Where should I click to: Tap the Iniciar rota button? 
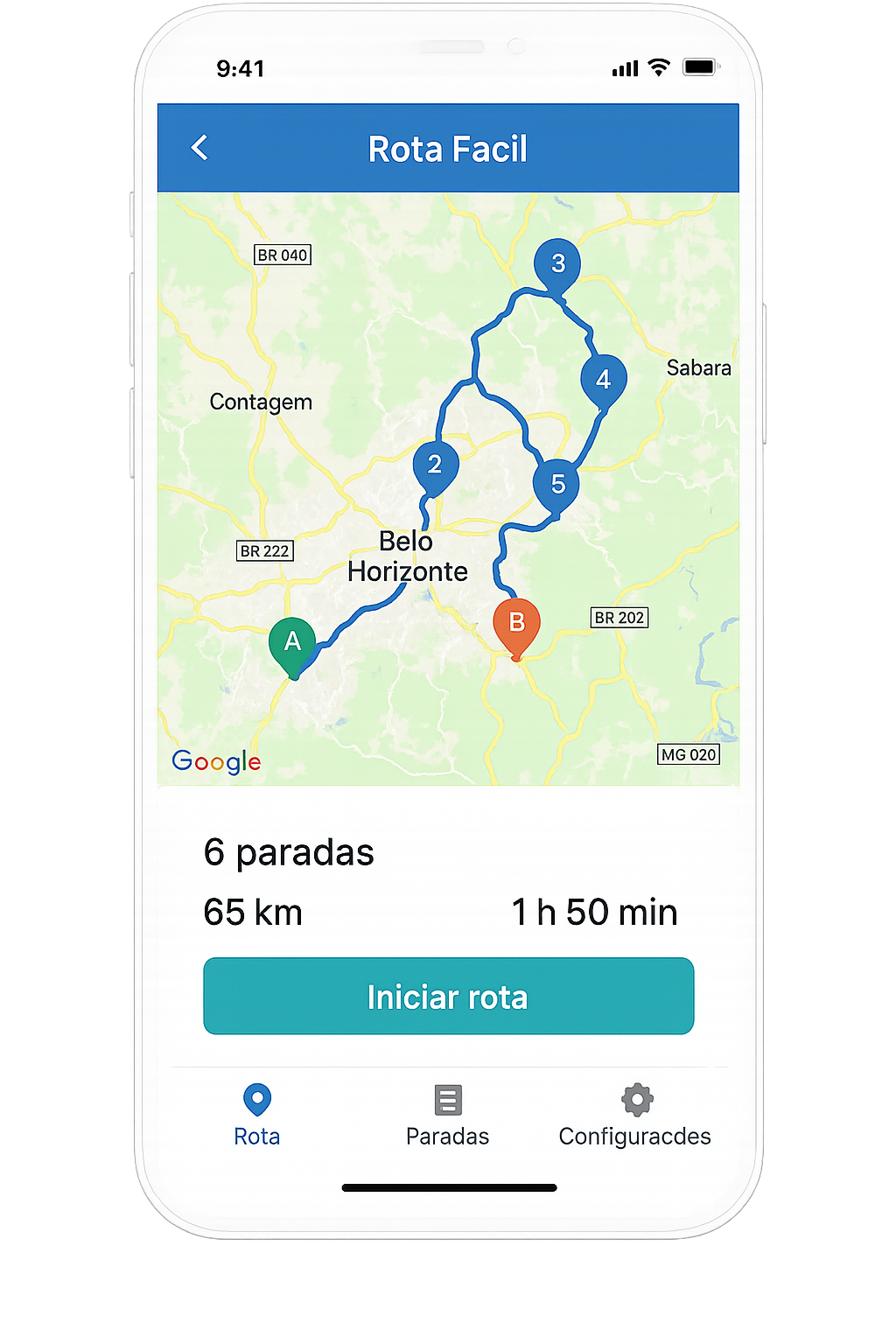448,996
